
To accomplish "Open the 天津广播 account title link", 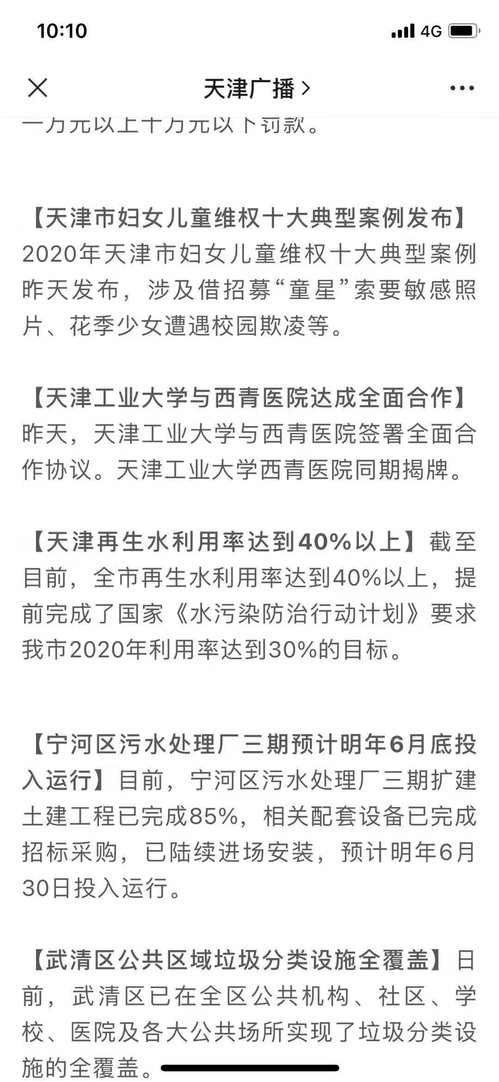I will (x=257, y=88).
